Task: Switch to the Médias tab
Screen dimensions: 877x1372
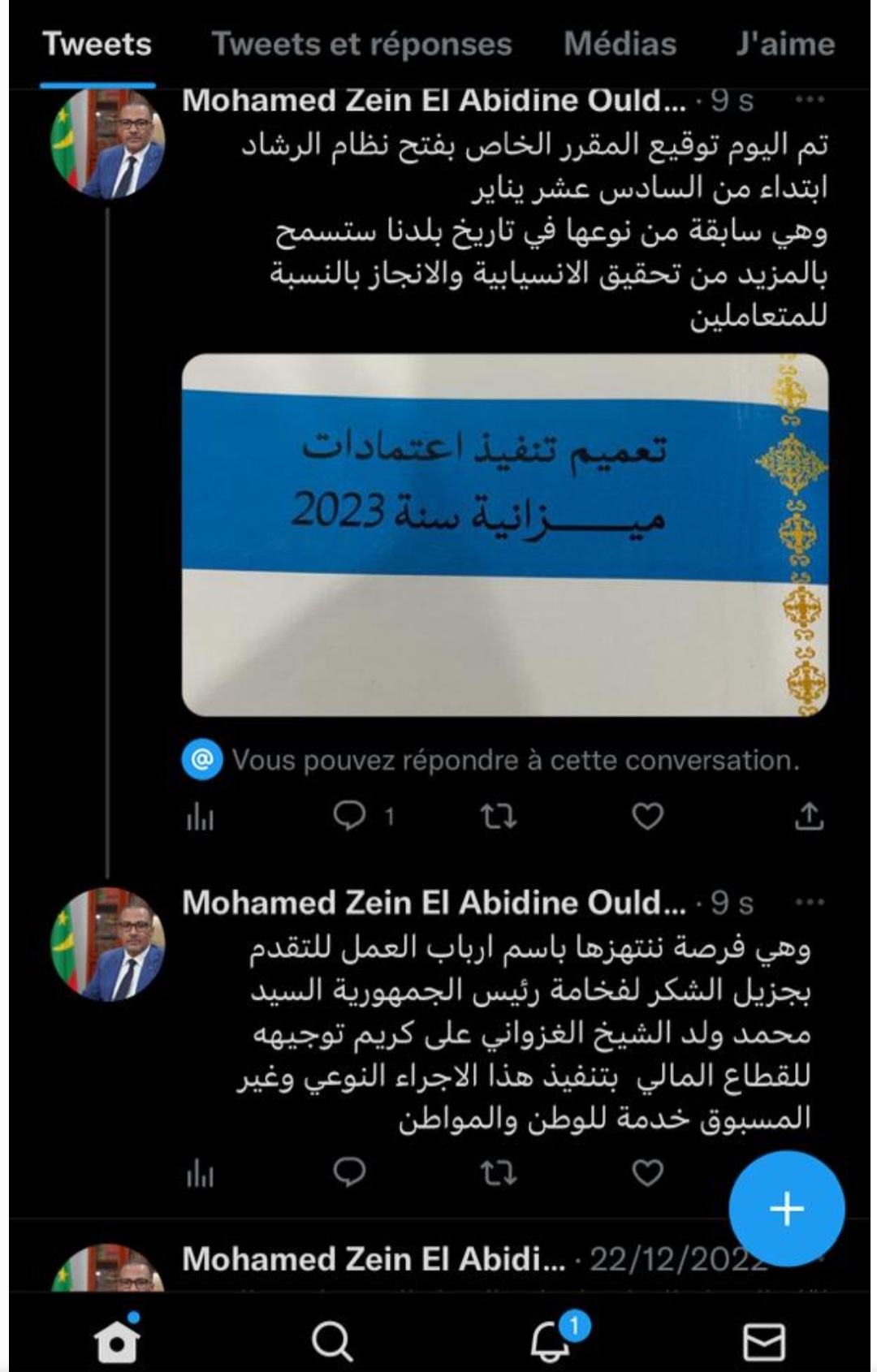Action: 620,44
